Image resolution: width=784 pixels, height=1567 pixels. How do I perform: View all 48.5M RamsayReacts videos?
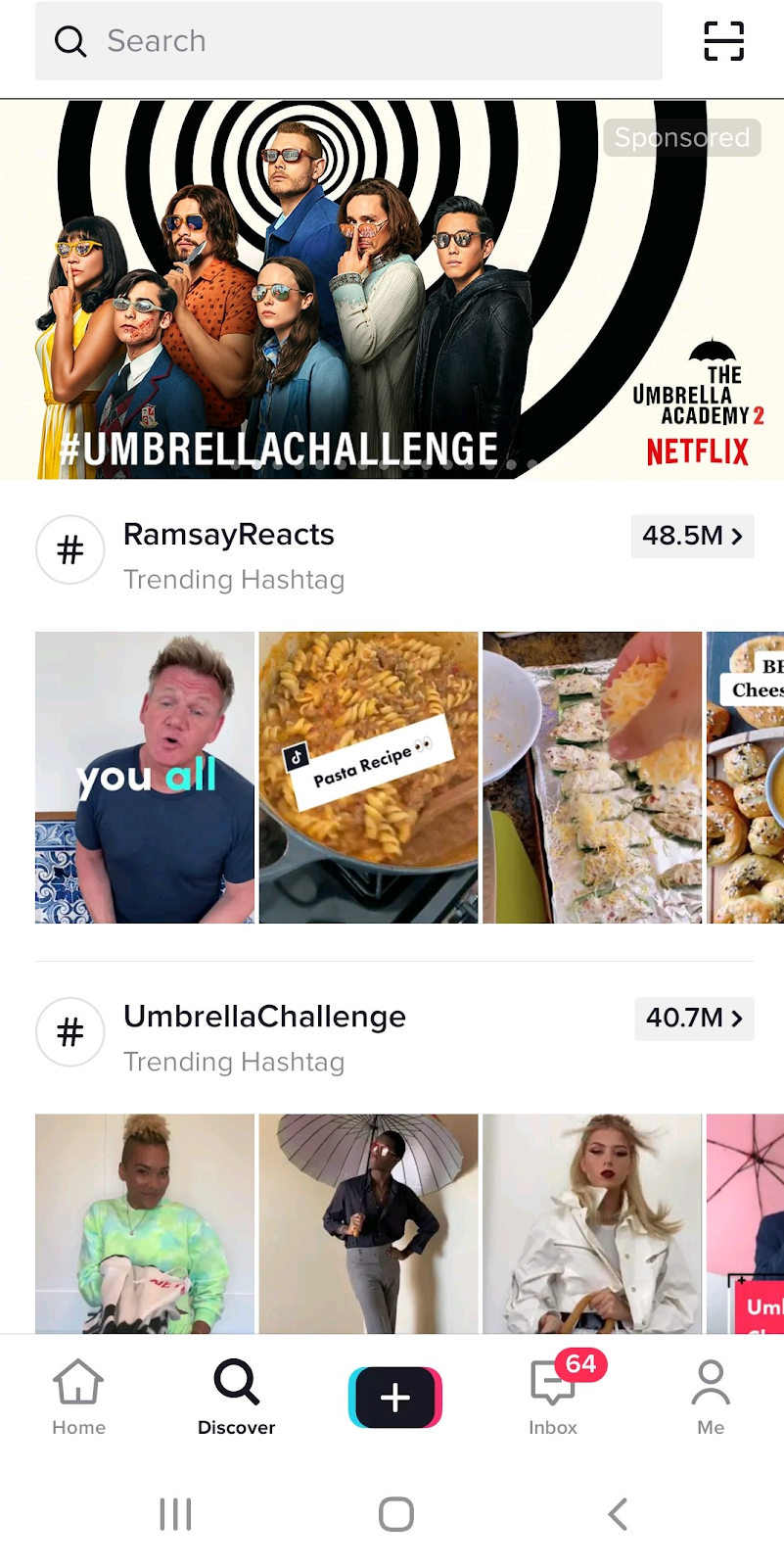(x=692, y=536)
